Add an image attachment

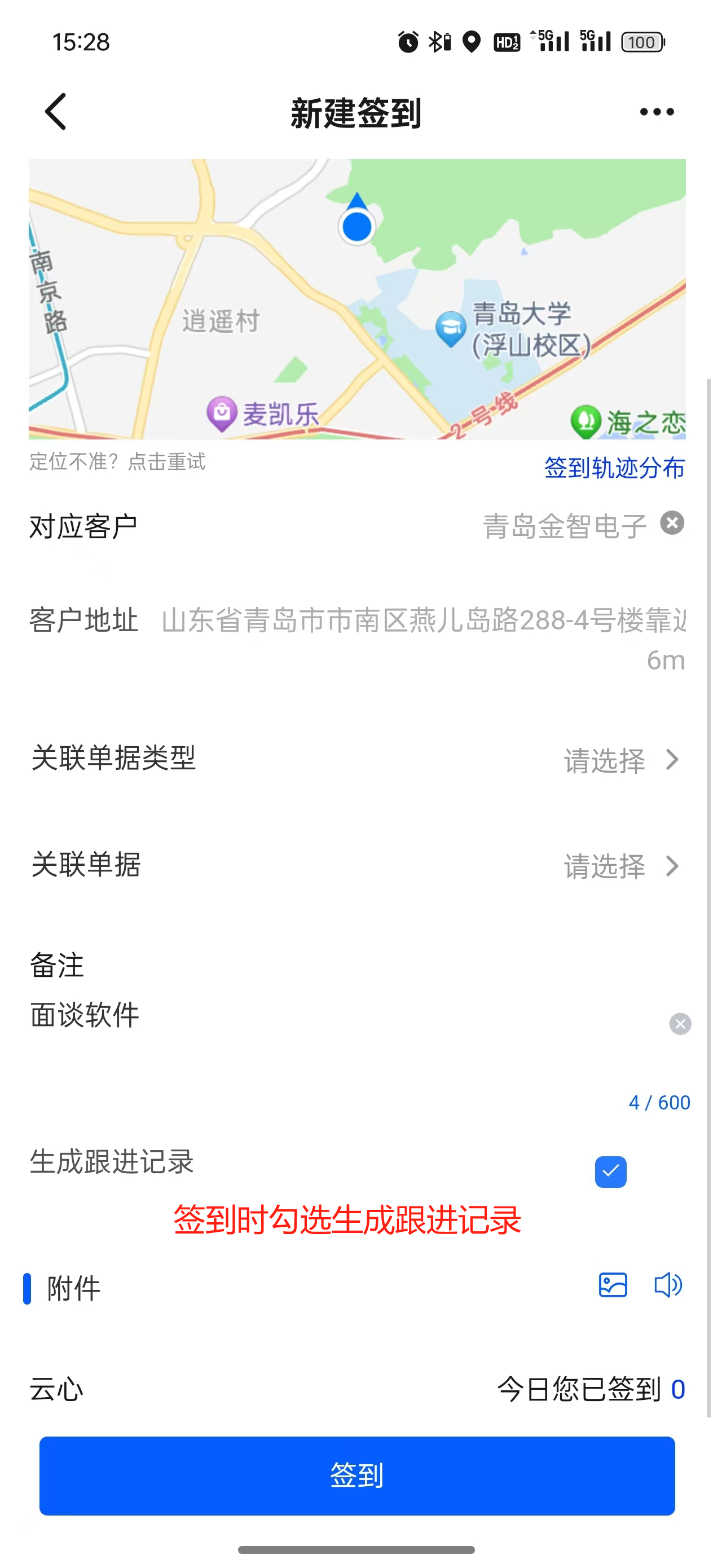(613, 1285)
